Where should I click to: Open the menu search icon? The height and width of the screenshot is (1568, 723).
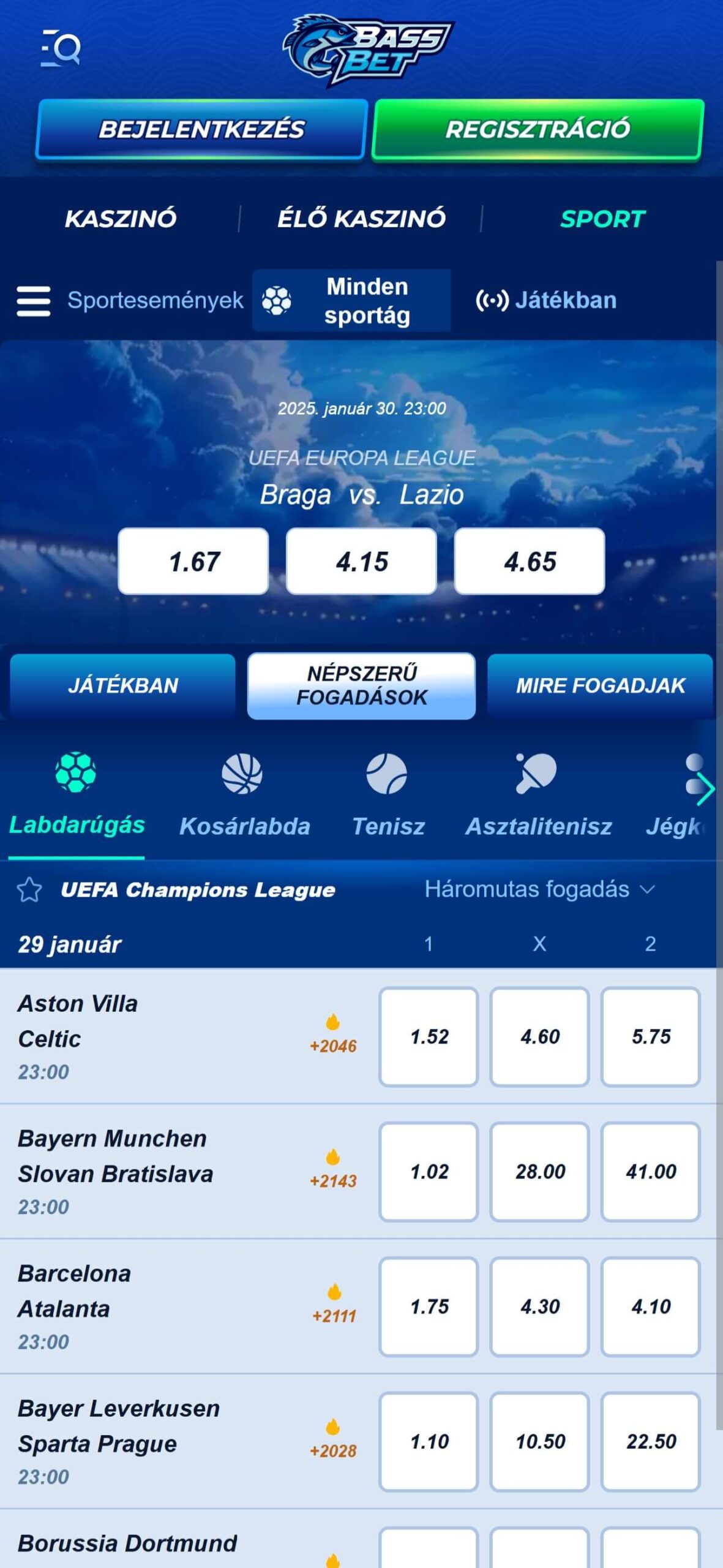pos(61,48)
